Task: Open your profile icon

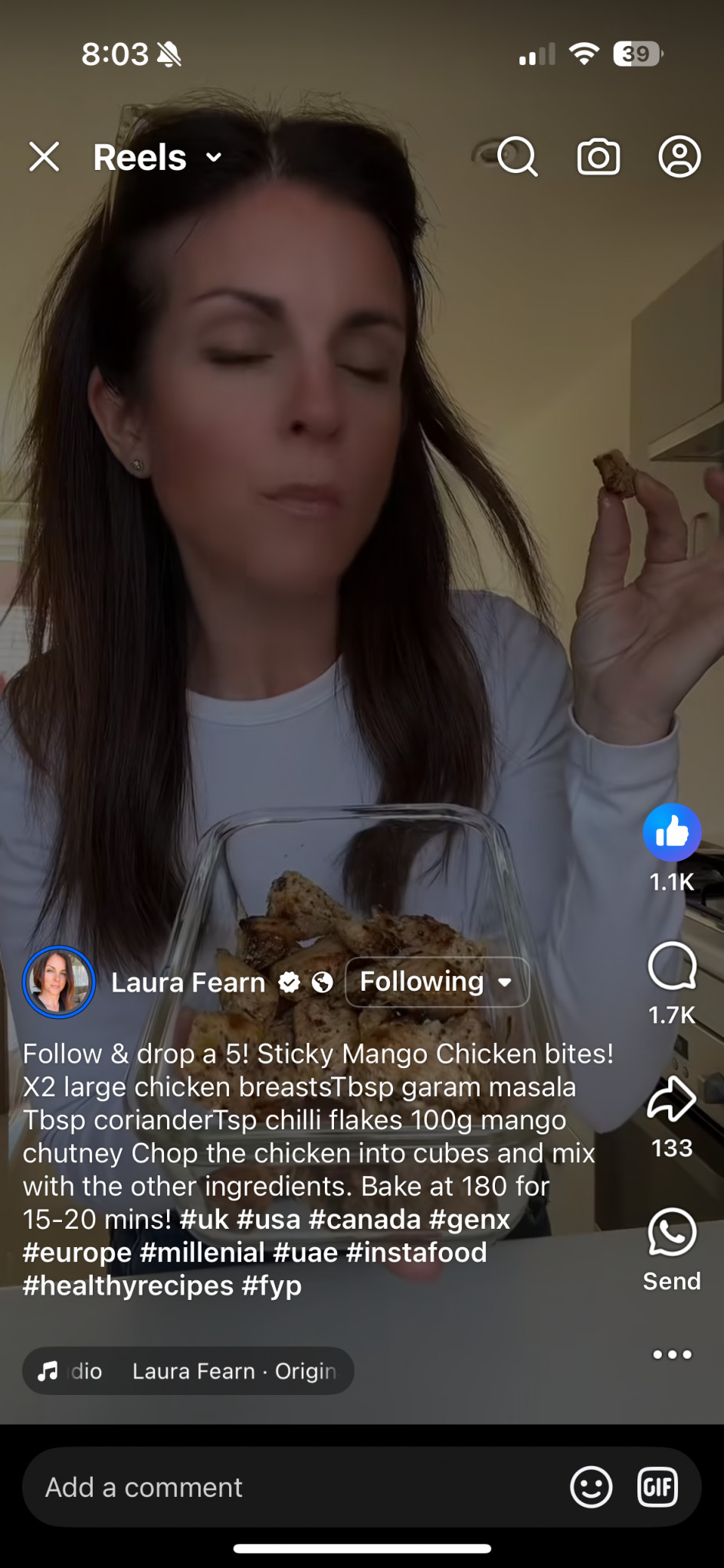Action: click(680, 157)
